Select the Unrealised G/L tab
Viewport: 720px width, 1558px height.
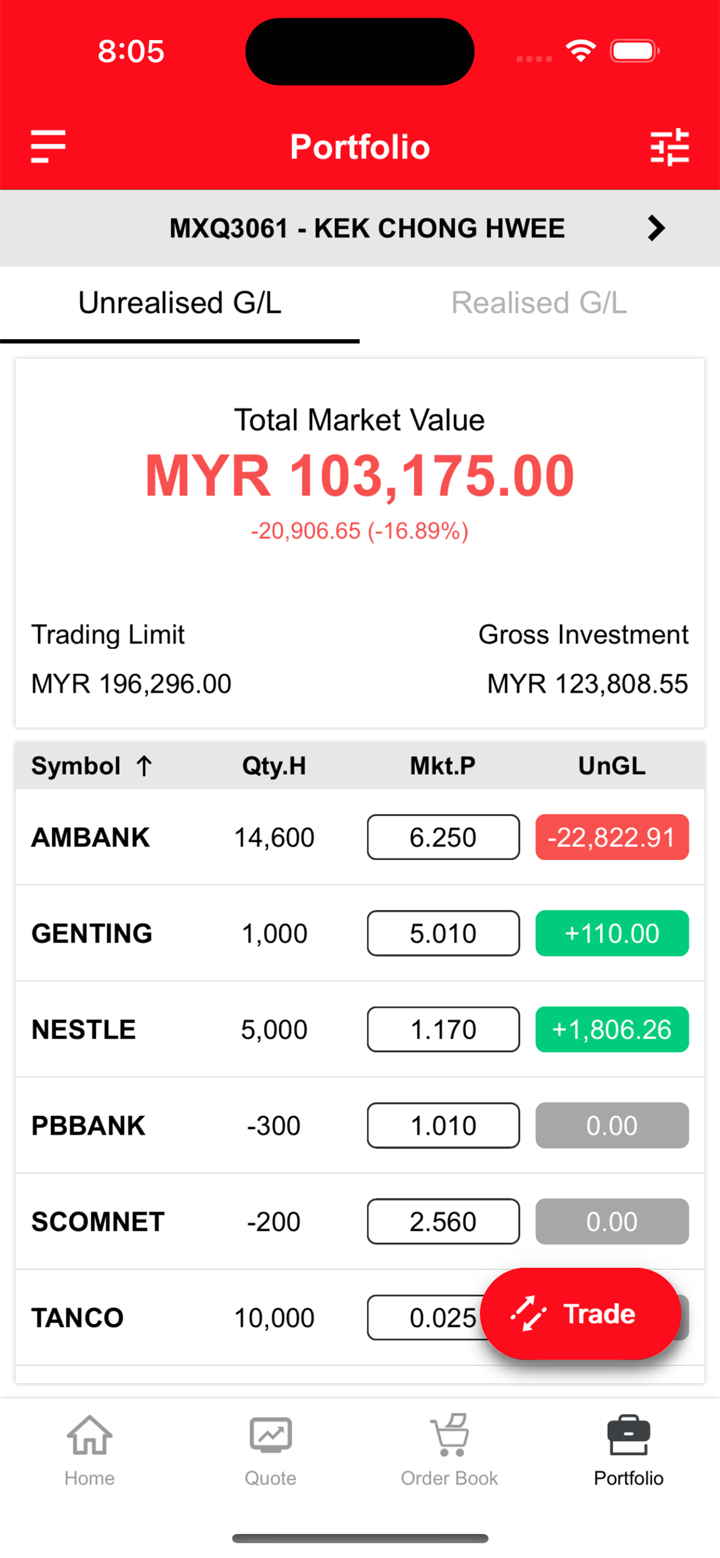coord(180,303)
